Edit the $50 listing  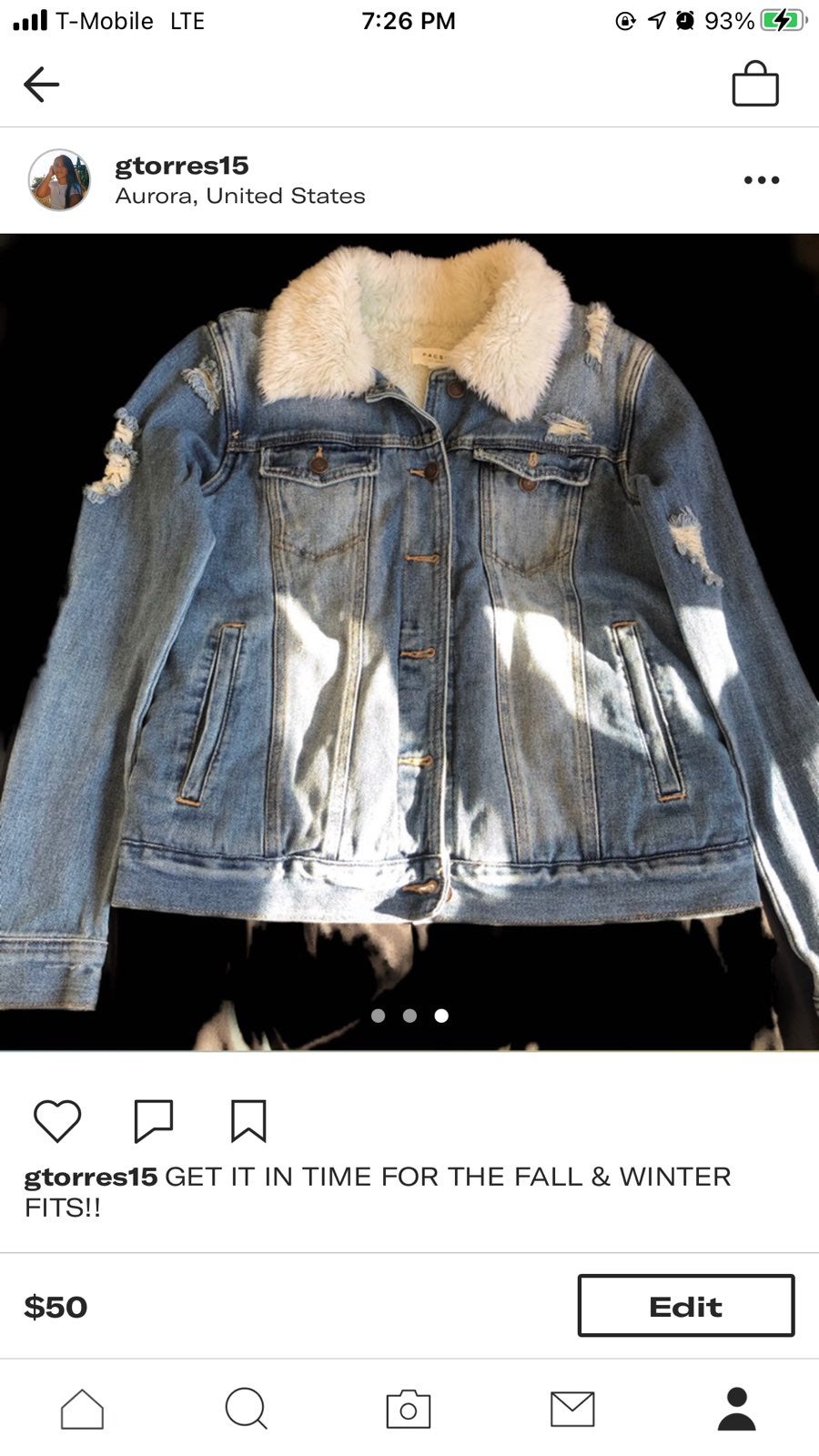[x=686, y=1306]
